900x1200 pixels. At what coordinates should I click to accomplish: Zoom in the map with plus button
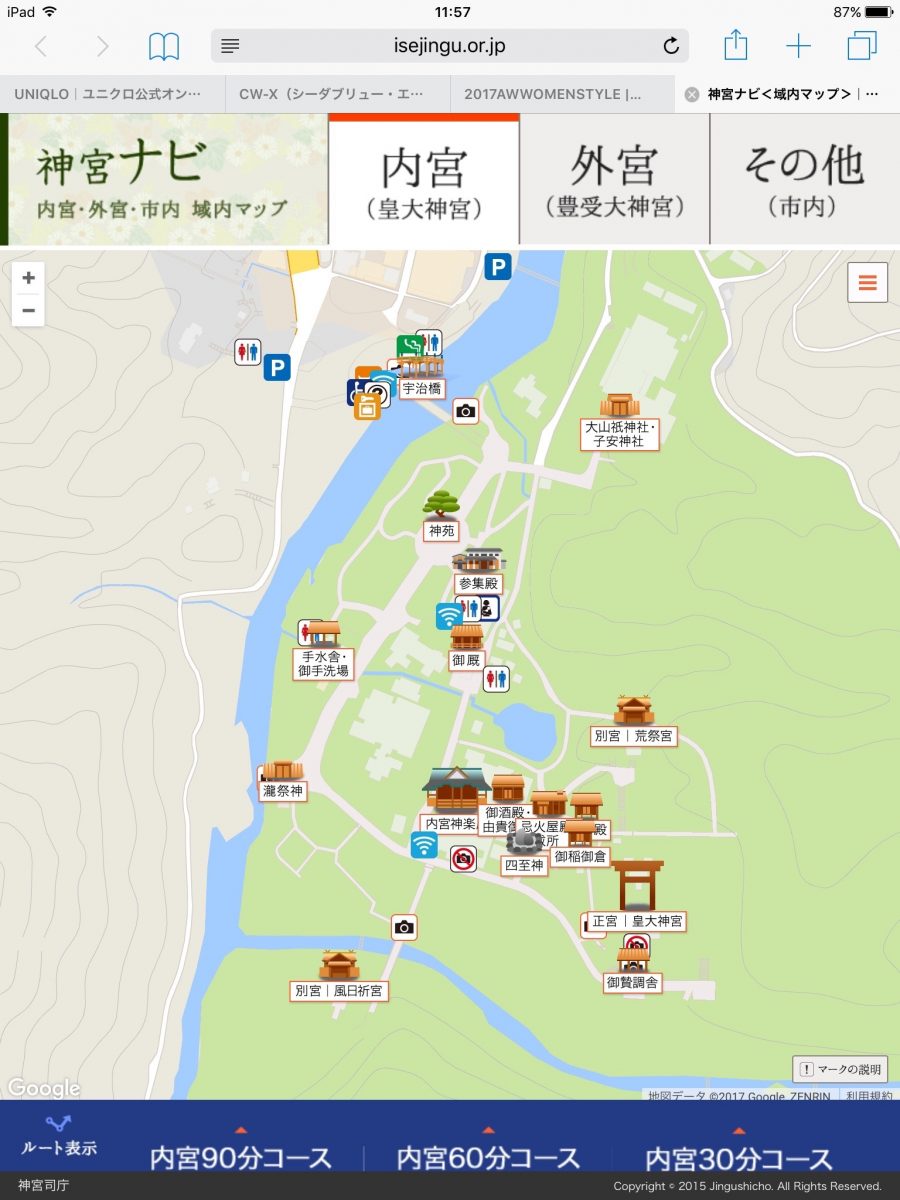tap(28, 278)
